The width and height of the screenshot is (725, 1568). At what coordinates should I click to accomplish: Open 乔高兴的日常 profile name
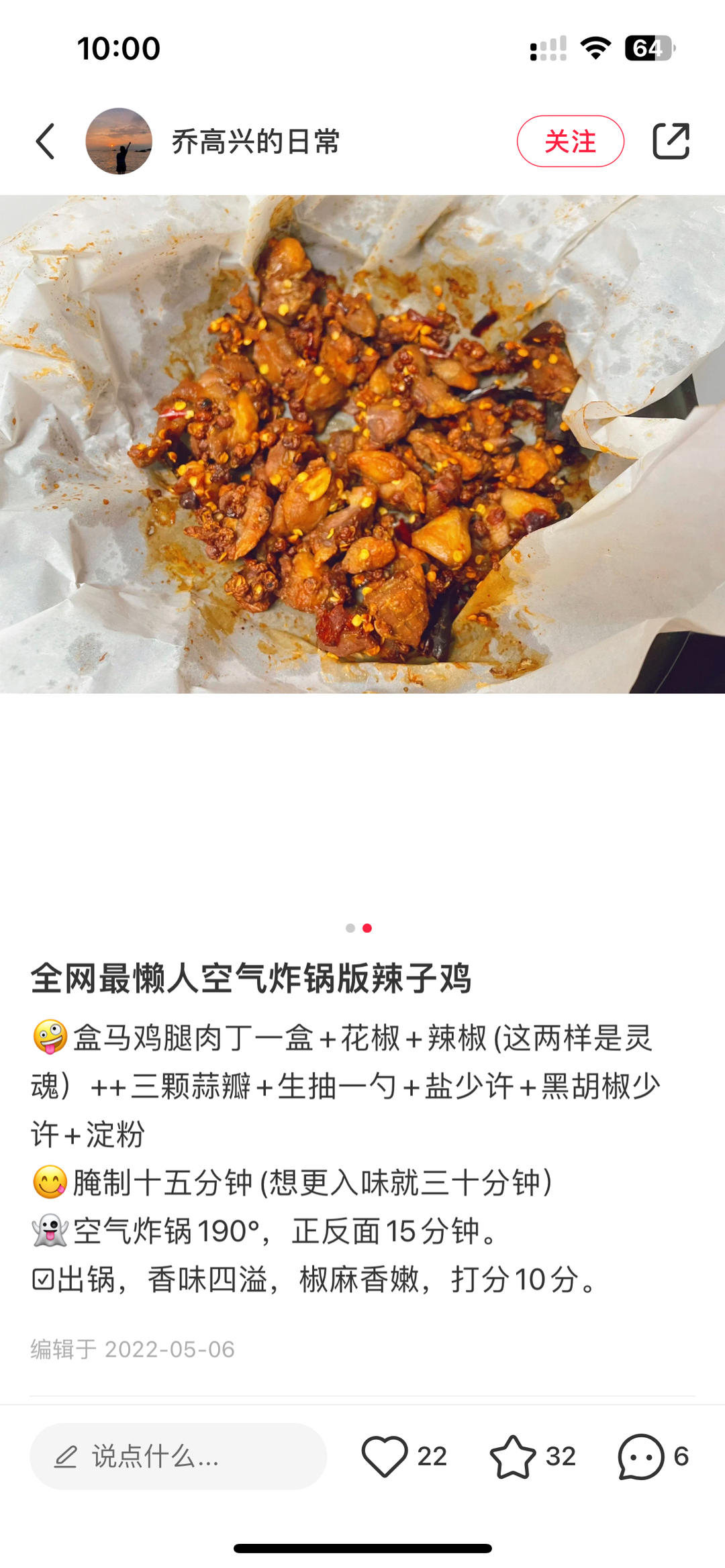pos(256,142)
